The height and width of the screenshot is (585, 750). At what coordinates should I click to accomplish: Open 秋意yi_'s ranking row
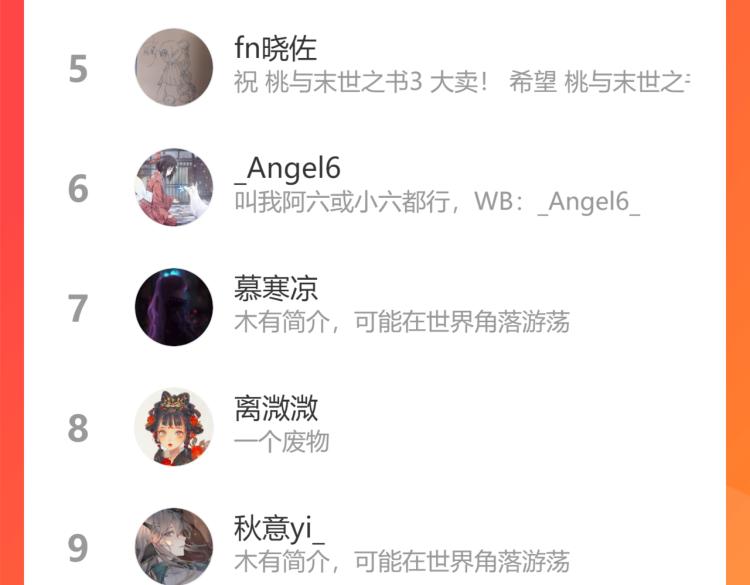tap(400, 545)
